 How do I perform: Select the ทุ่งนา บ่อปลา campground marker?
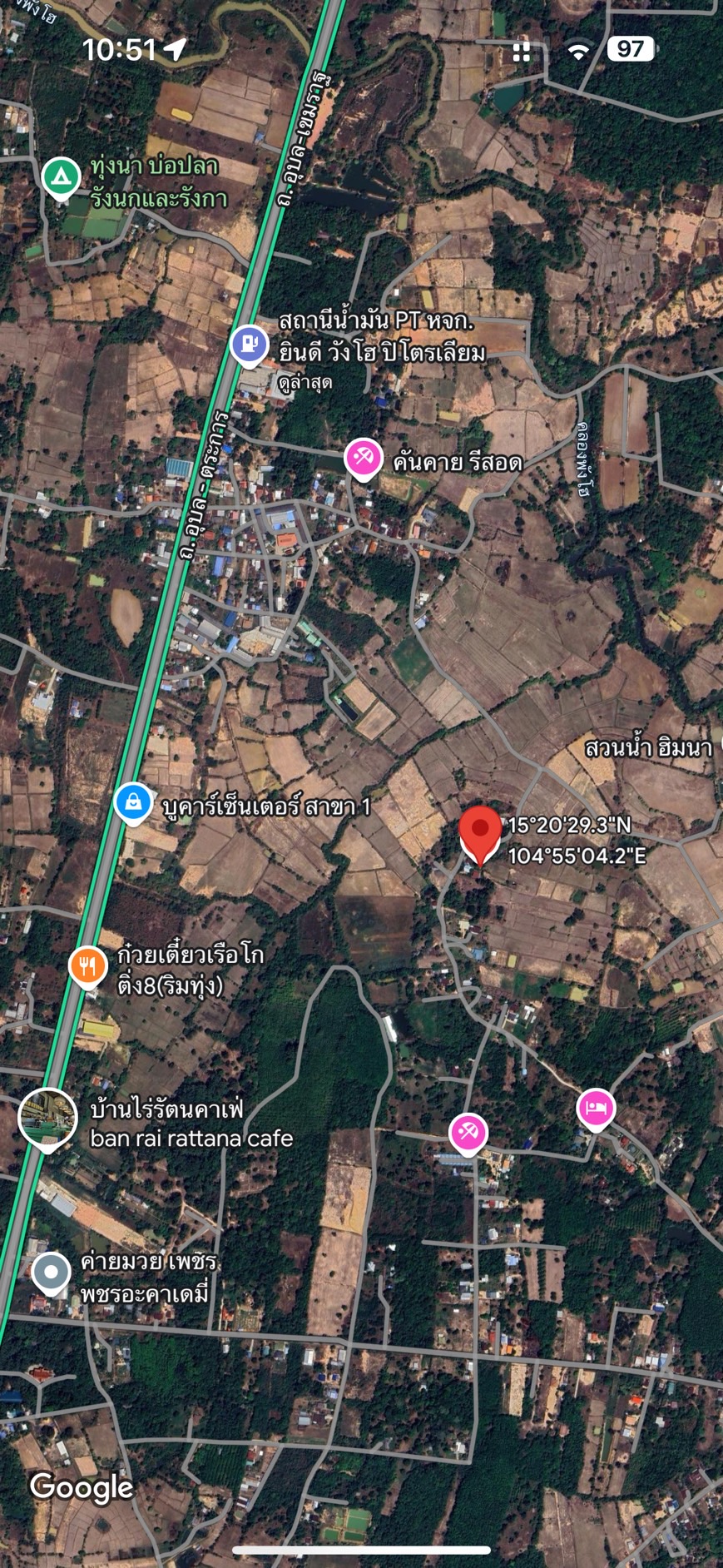click(x=61, y=177)
